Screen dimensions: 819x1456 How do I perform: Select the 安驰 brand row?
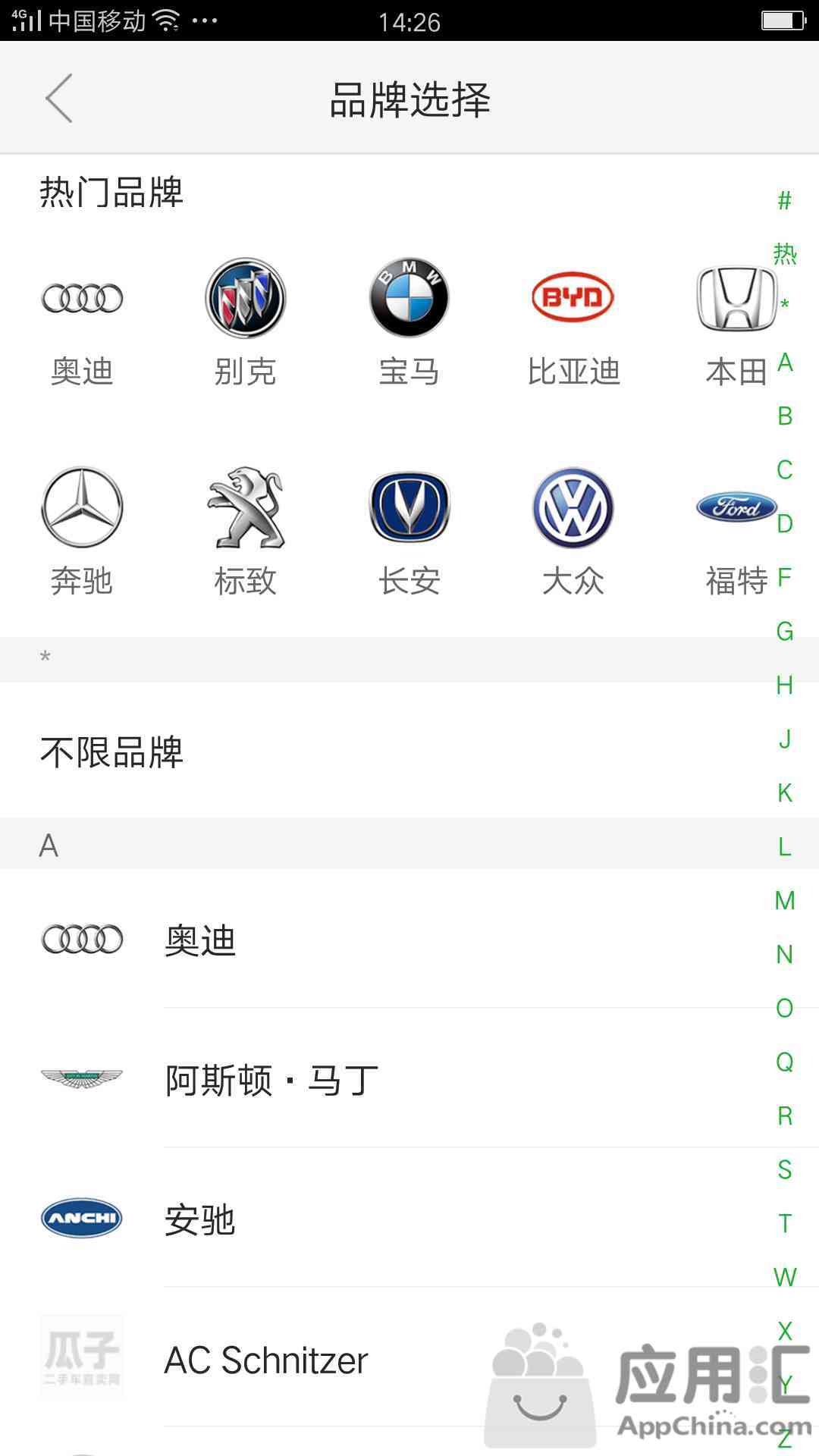tap(409, 1218)
